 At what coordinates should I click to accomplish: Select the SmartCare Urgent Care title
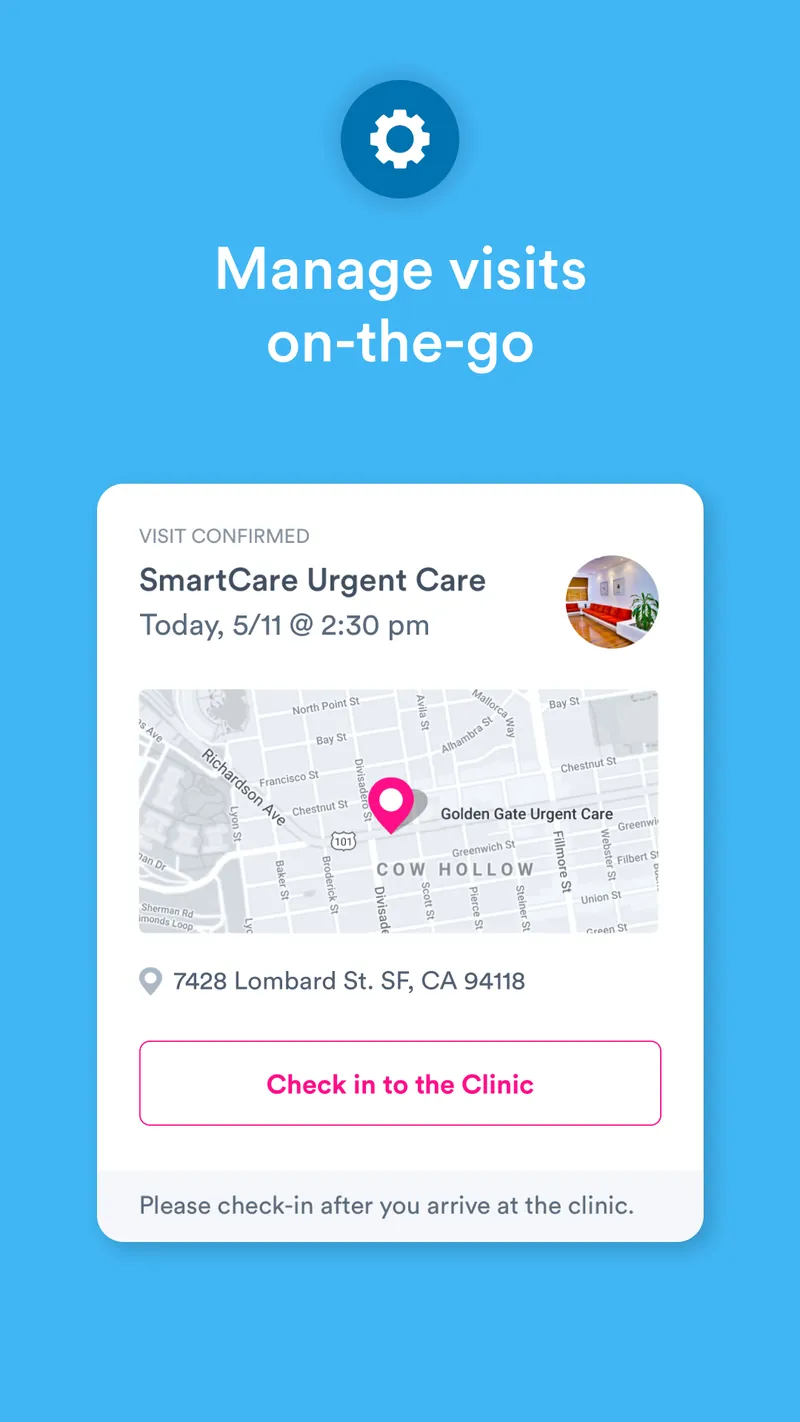313,580
